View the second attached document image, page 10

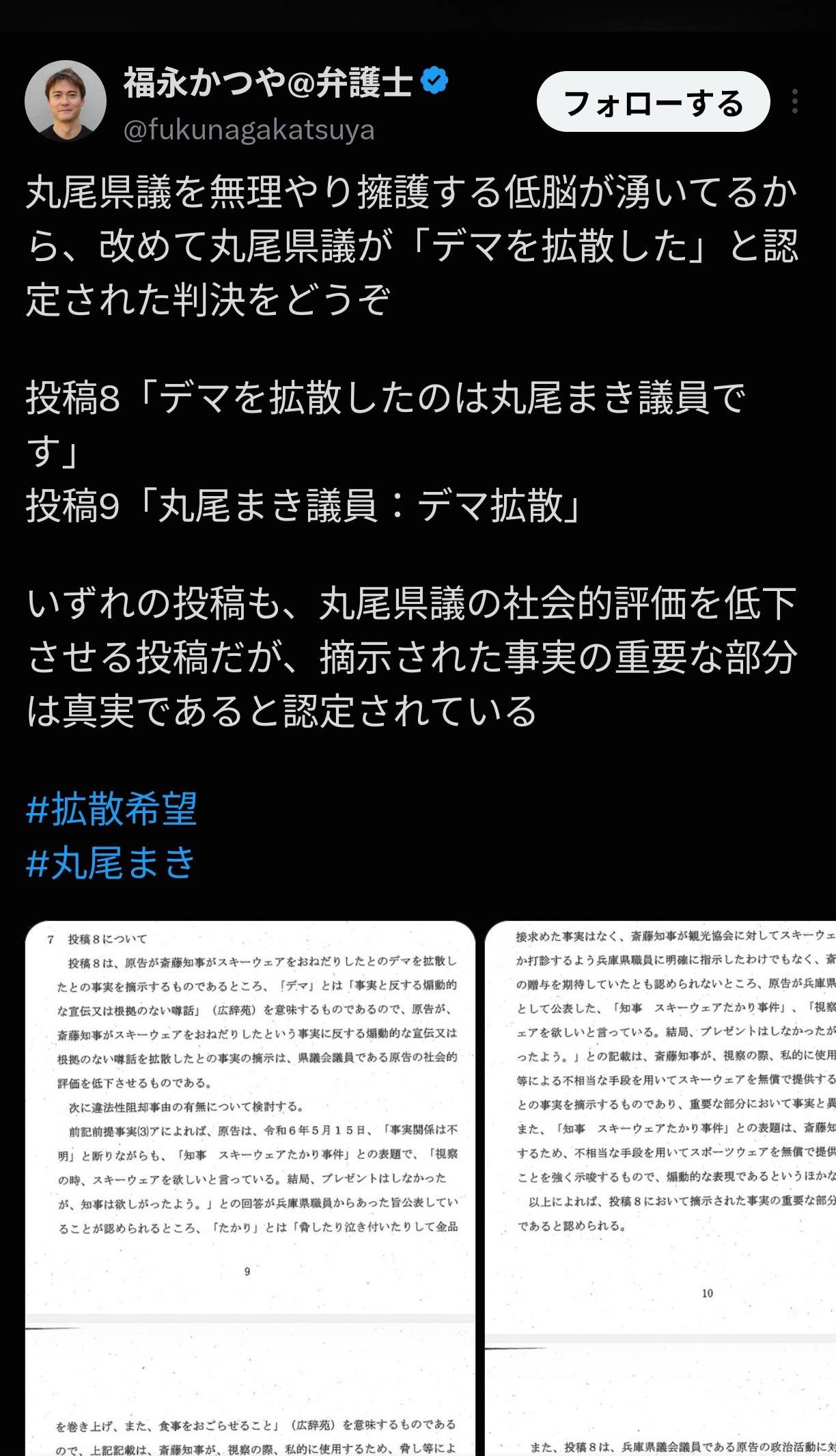(x=660, y=1188)
